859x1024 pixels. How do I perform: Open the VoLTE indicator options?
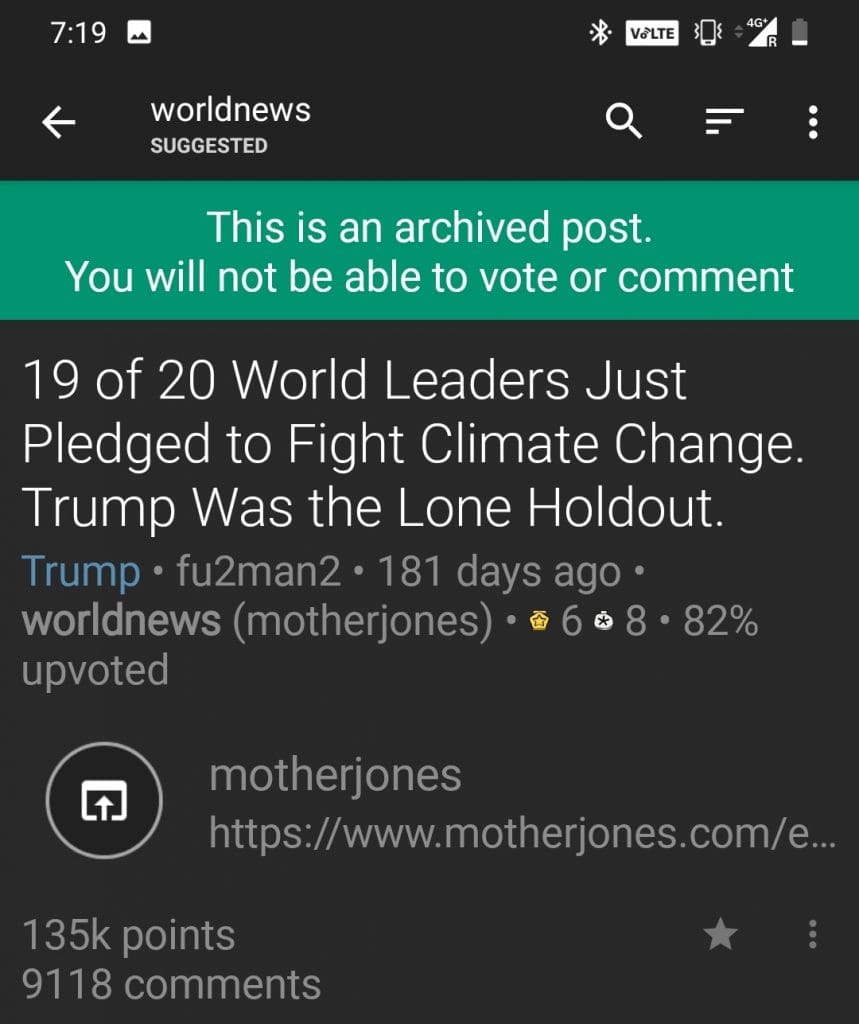(651, 31)
